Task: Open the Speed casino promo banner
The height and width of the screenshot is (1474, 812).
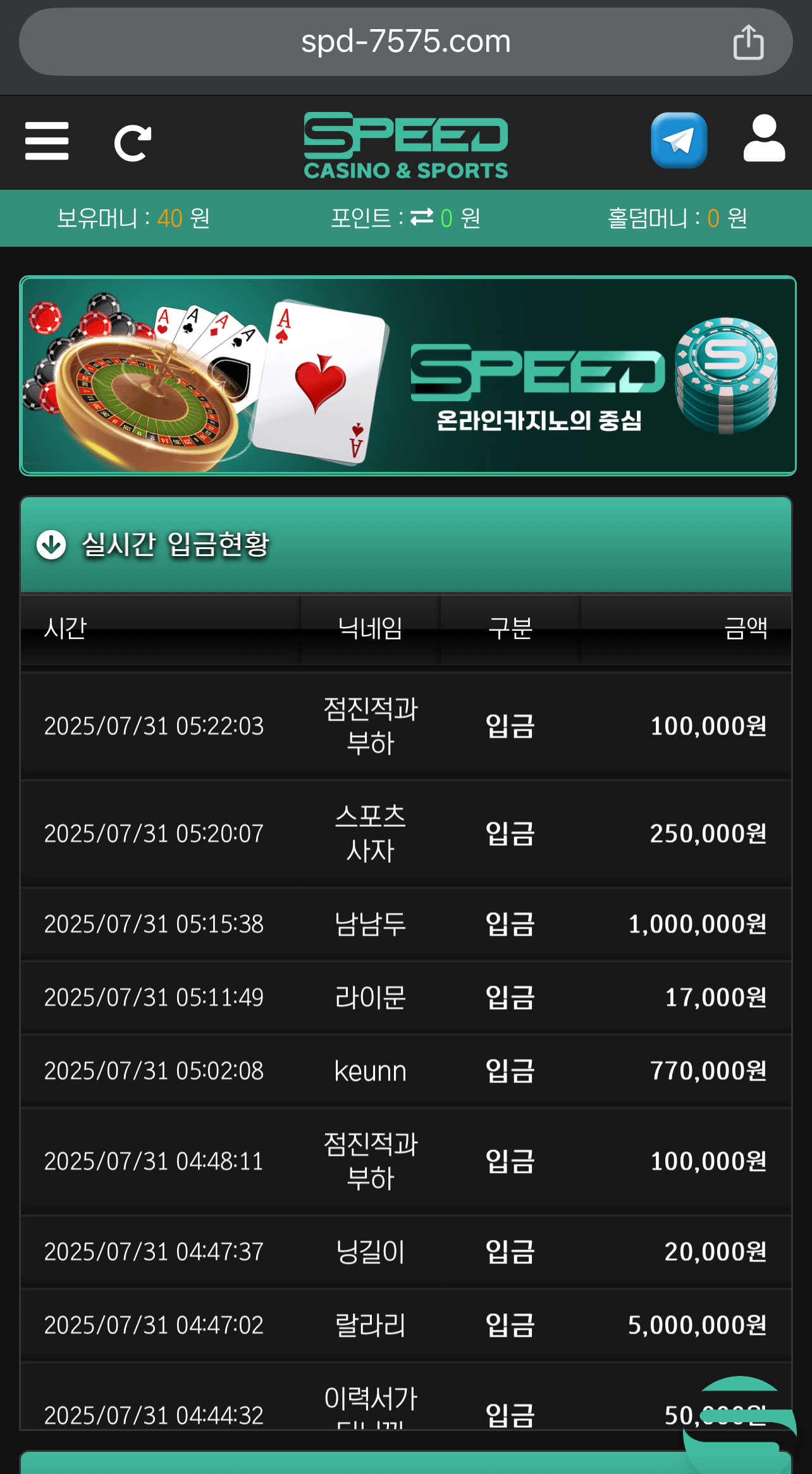Action: pyautogui.click(x=407, y=376)
